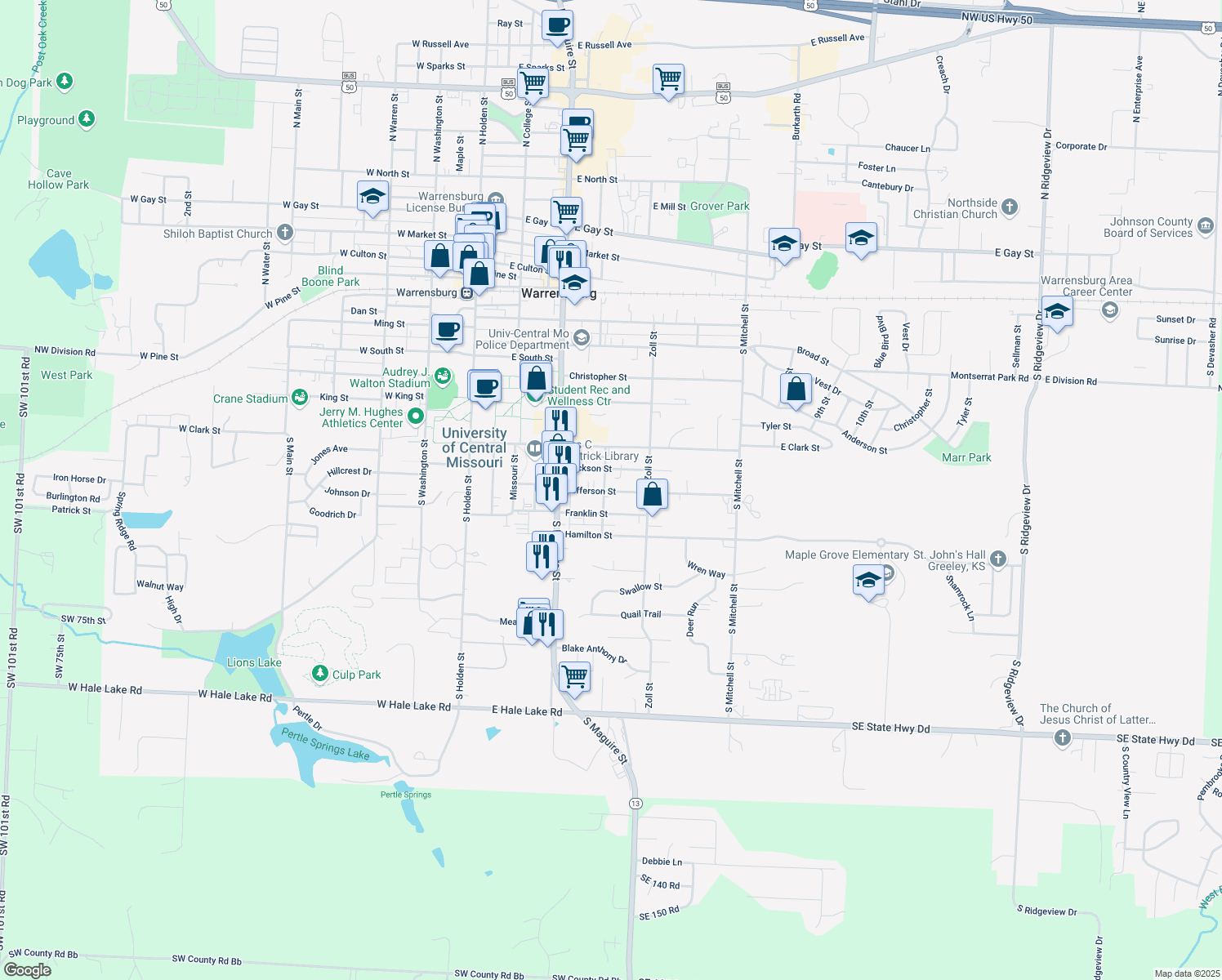Open the restaurant marker near Quail Trail
This screenshot has width=1222, height=980.
click(546, 625)
